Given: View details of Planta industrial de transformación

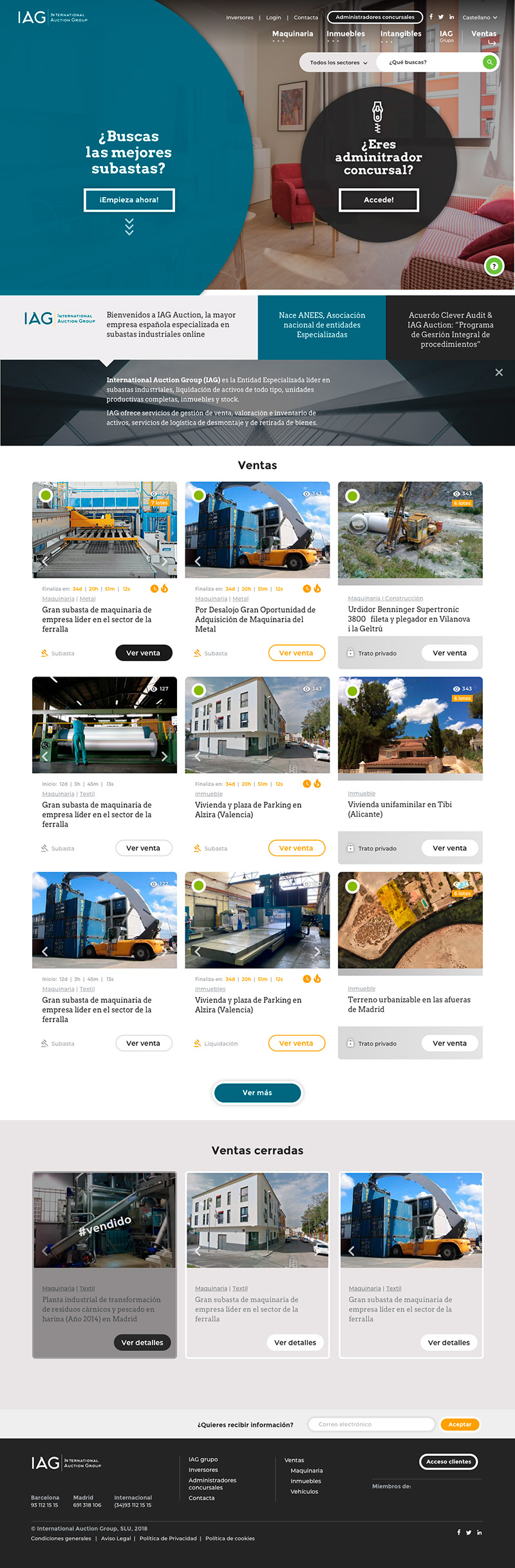Looking at the screenshot, I should coord(142,1342).
